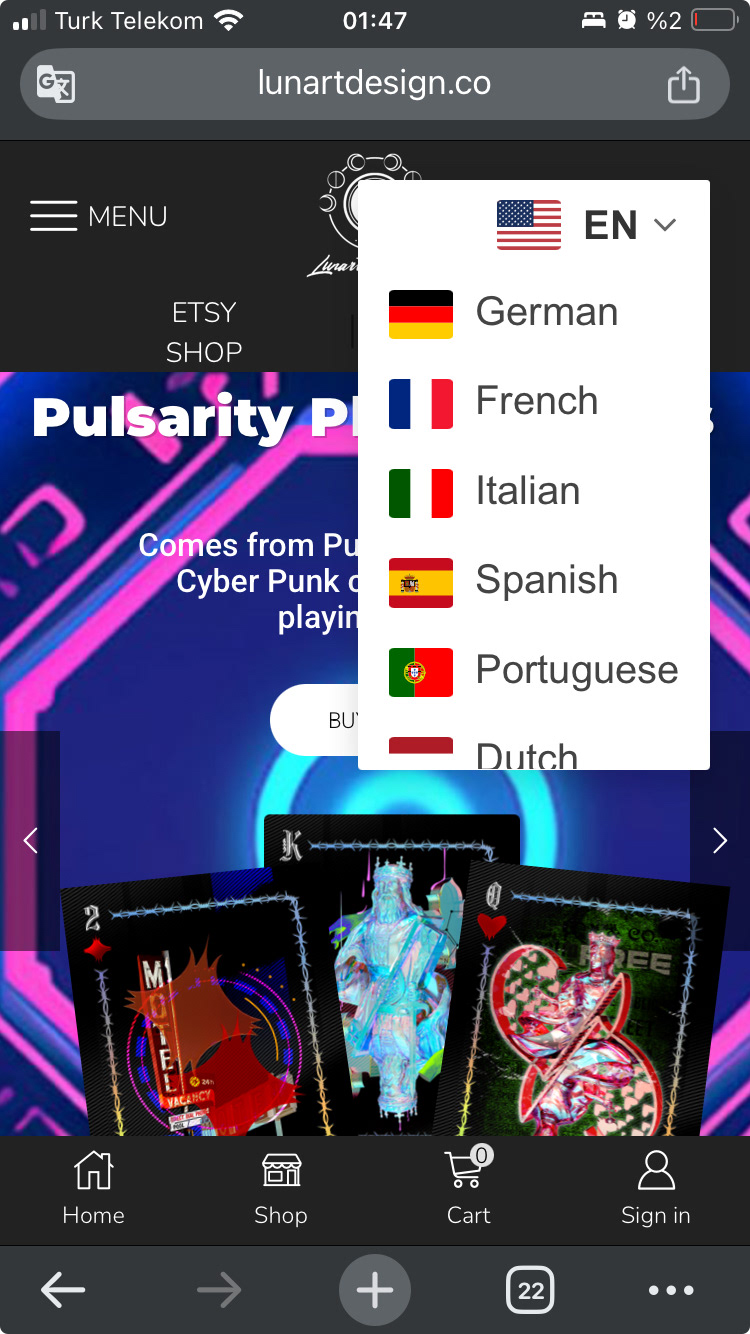Open the Sign in page
The height and width of the screenshot is (1334, 750).
click(656, 1189)
